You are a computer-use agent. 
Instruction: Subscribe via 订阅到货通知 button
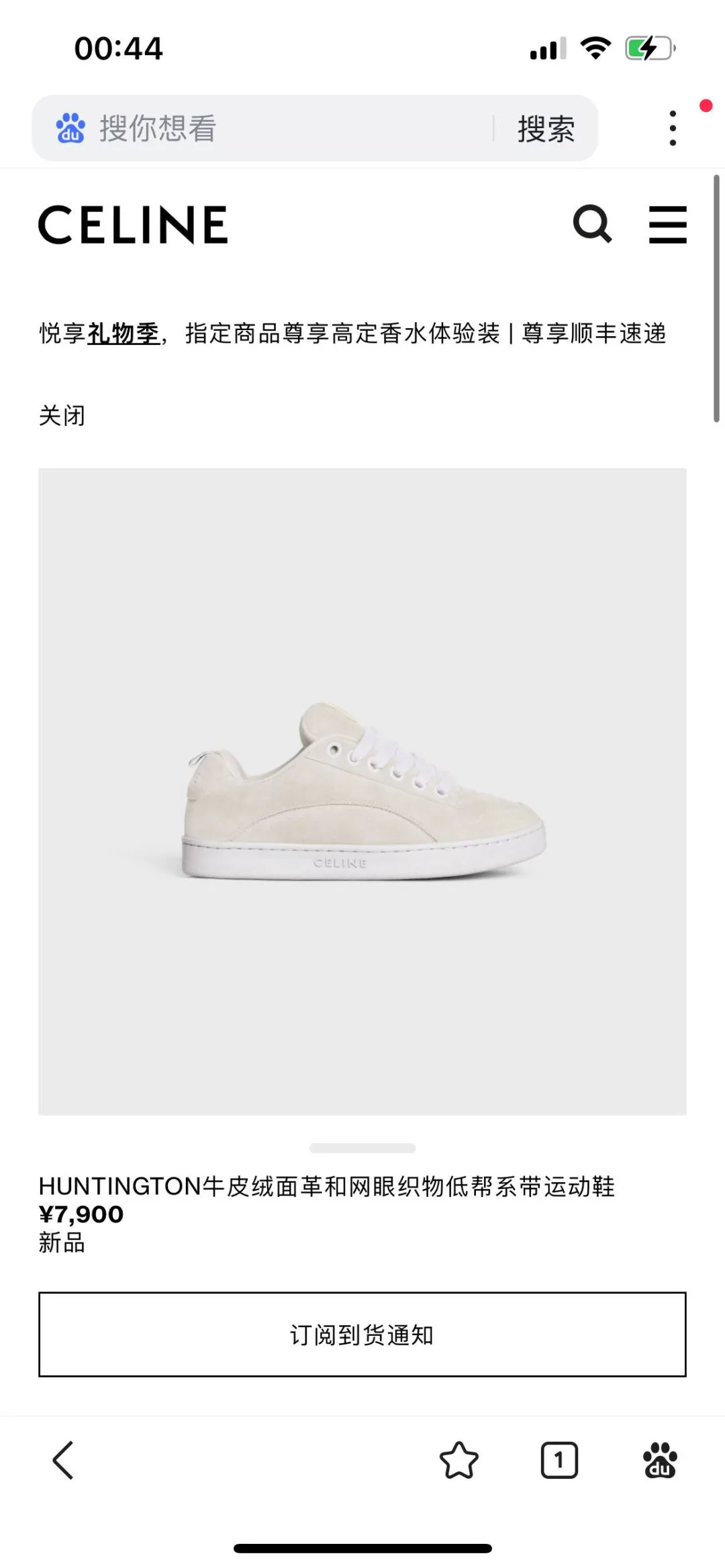coord(362,1335)
